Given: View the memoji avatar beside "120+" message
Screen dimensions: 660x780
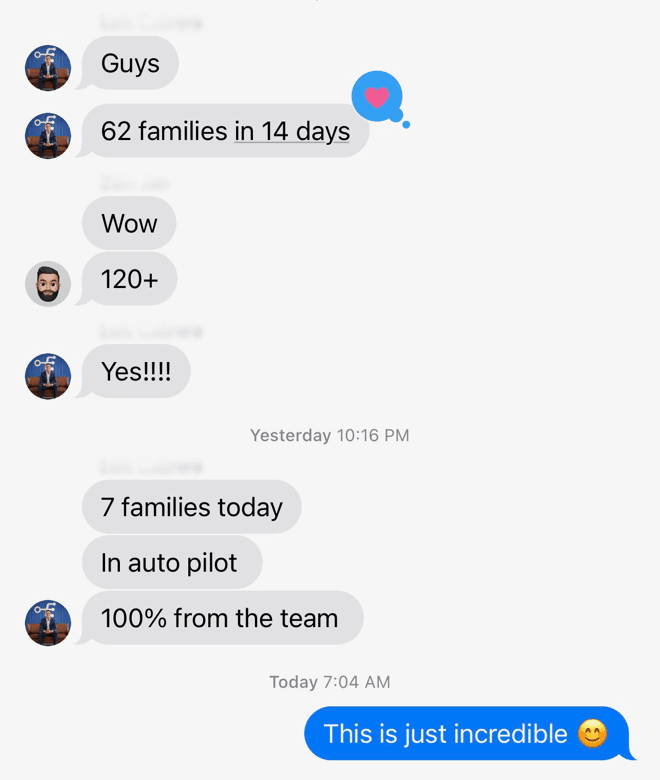Looking at the screenshot, I should (48, 284).
